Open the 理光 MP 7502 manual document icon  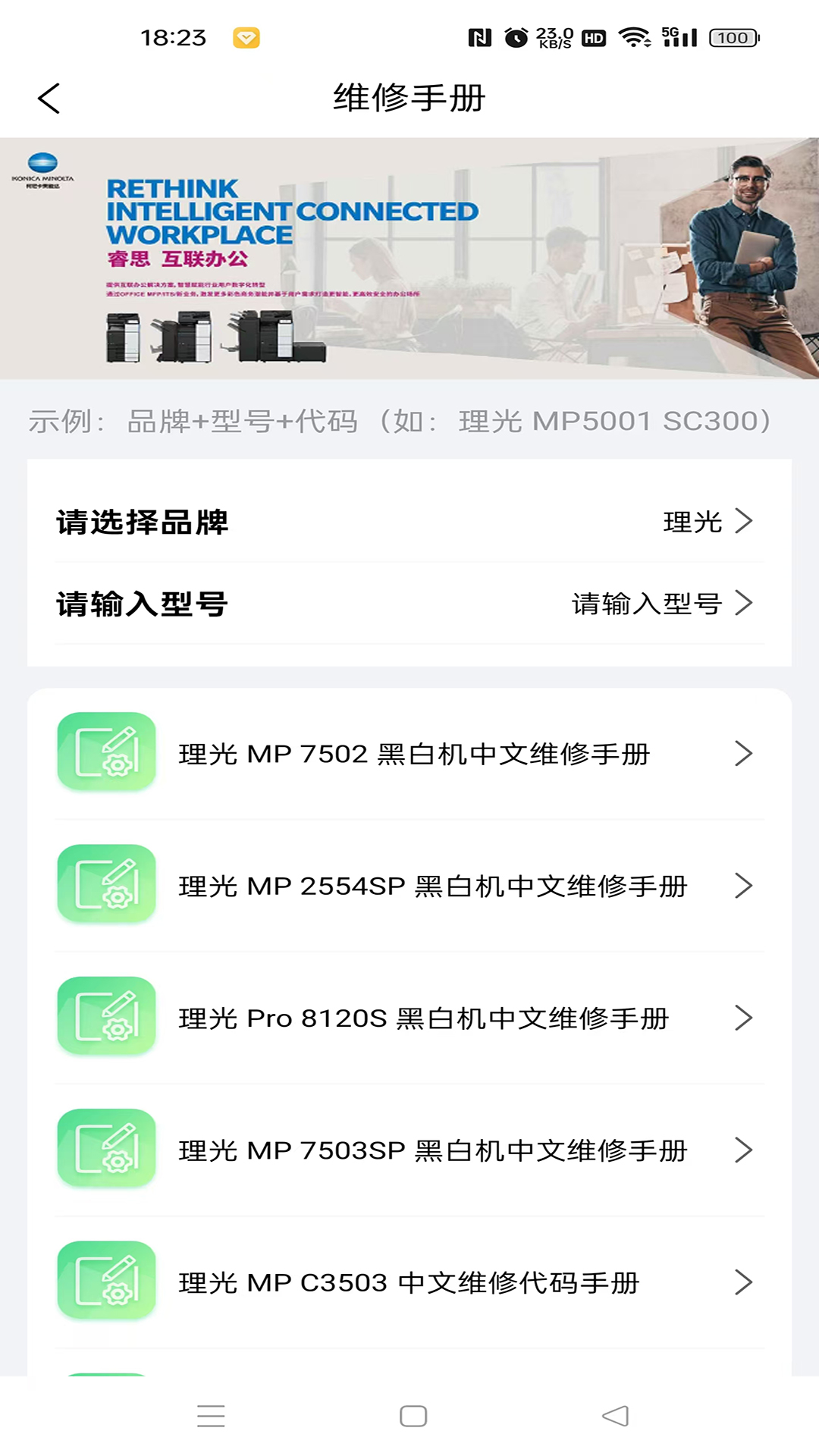coord(106,752)
